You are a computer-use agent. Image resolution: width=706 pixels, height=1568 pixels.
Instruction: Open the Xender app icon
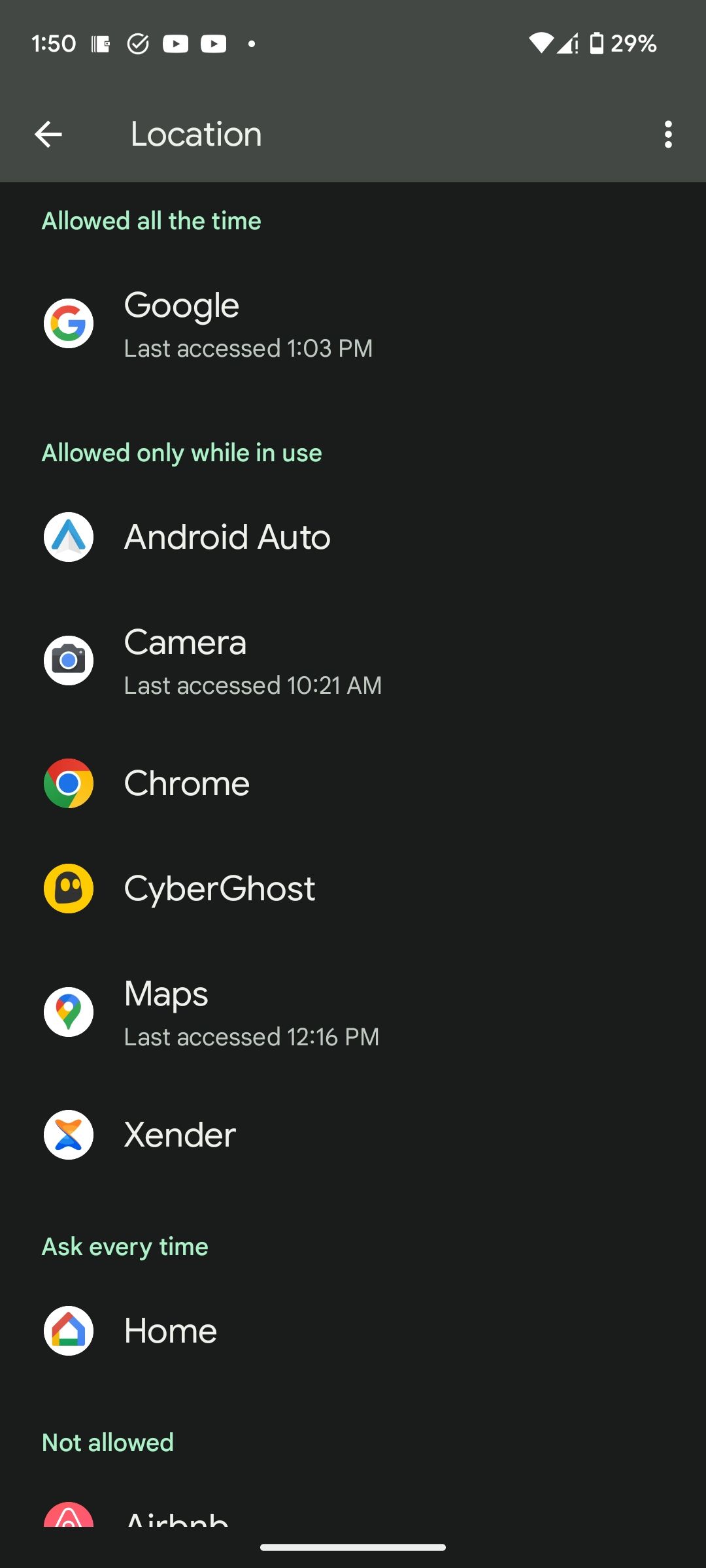[68, 1135]
